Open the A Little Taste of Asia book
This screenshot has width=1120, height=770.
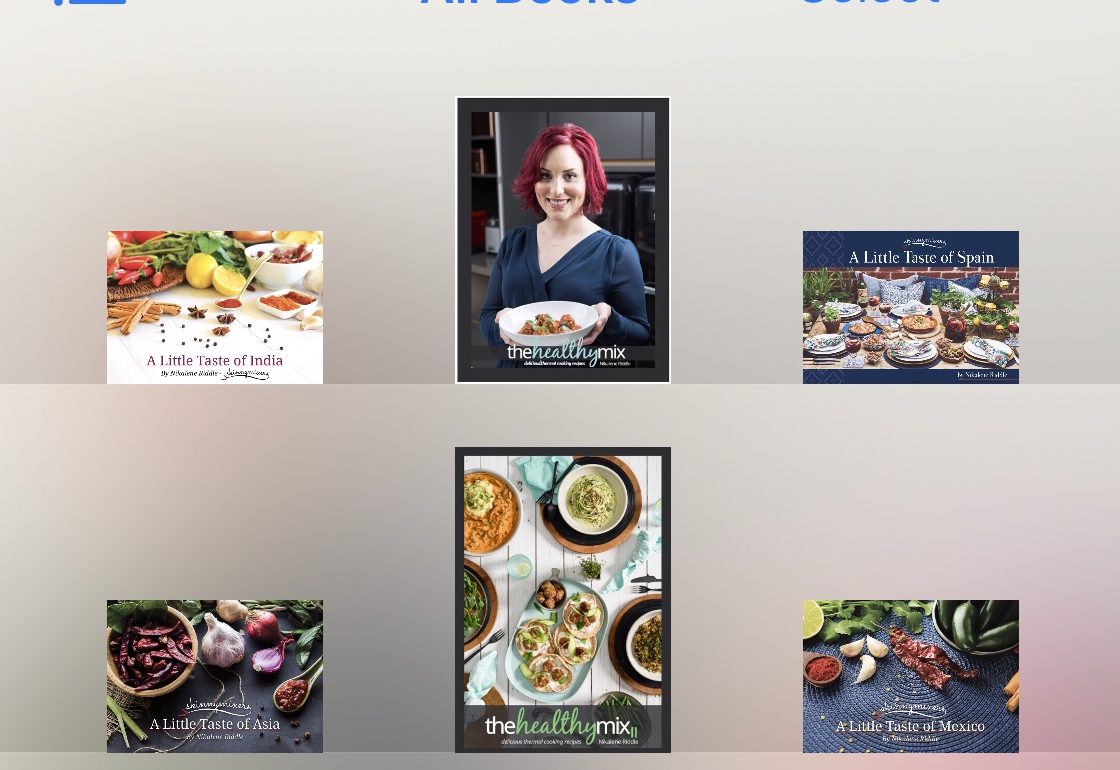(x=215, y=676)
